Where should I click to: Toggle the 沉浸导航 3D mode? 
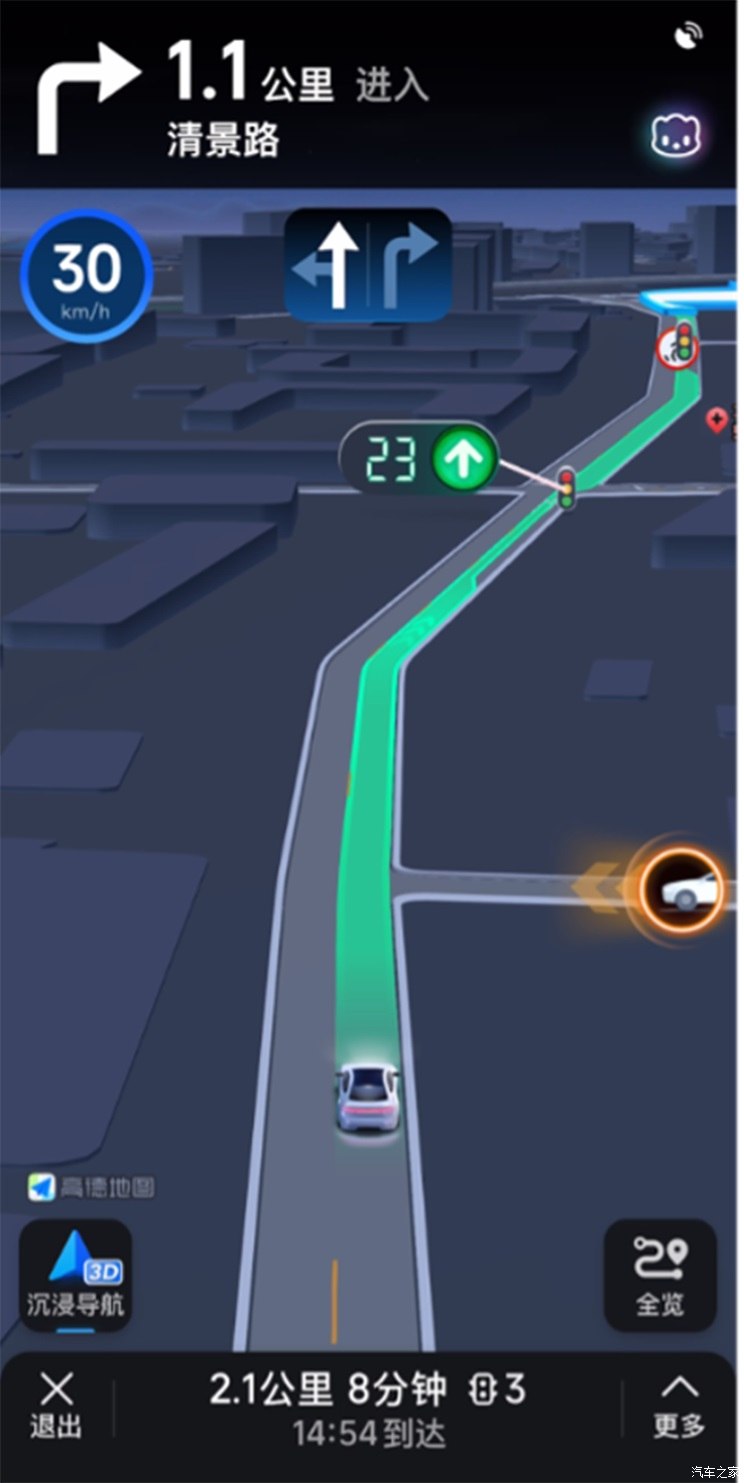tap(75, 1275)
